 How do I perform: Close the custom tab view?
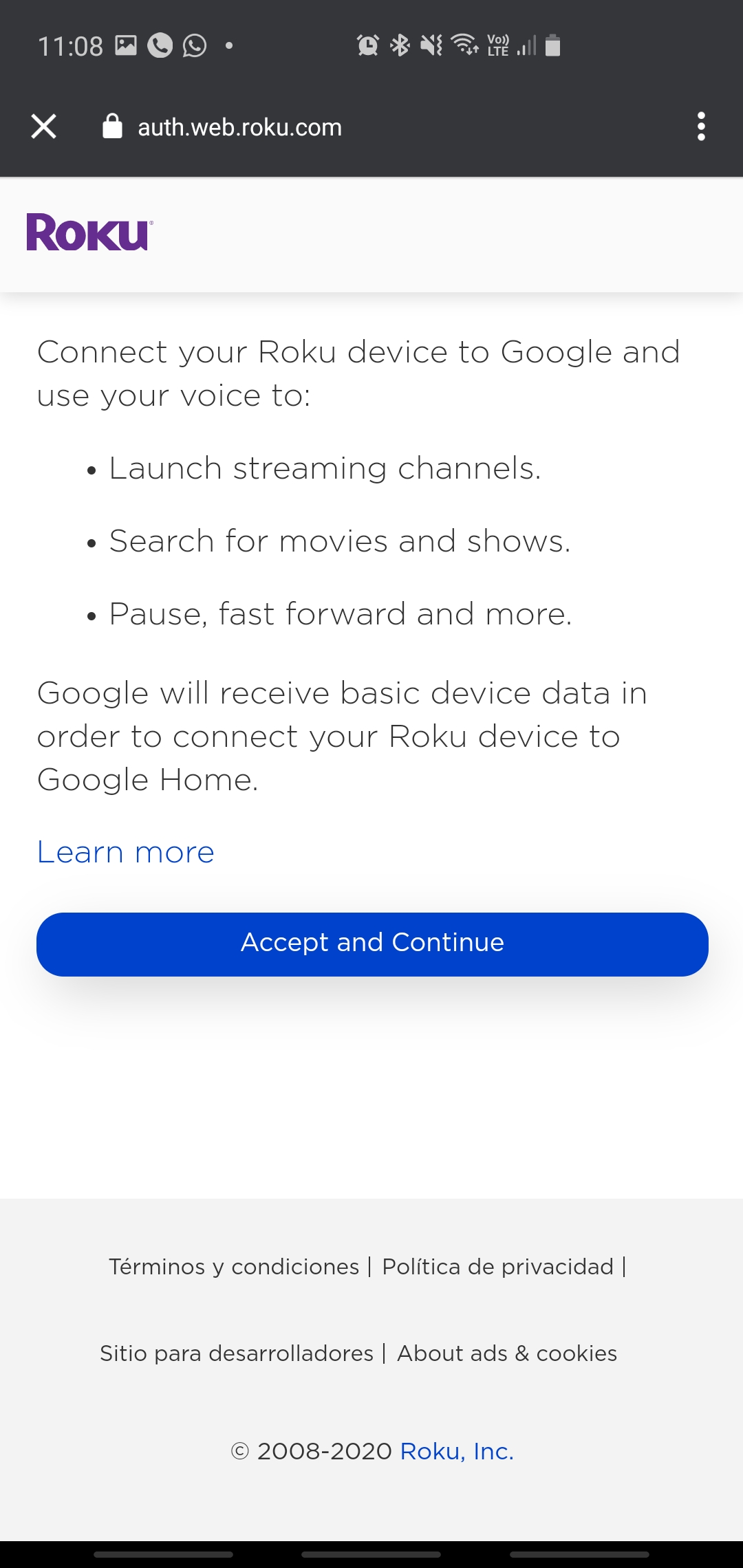point(42,127)
